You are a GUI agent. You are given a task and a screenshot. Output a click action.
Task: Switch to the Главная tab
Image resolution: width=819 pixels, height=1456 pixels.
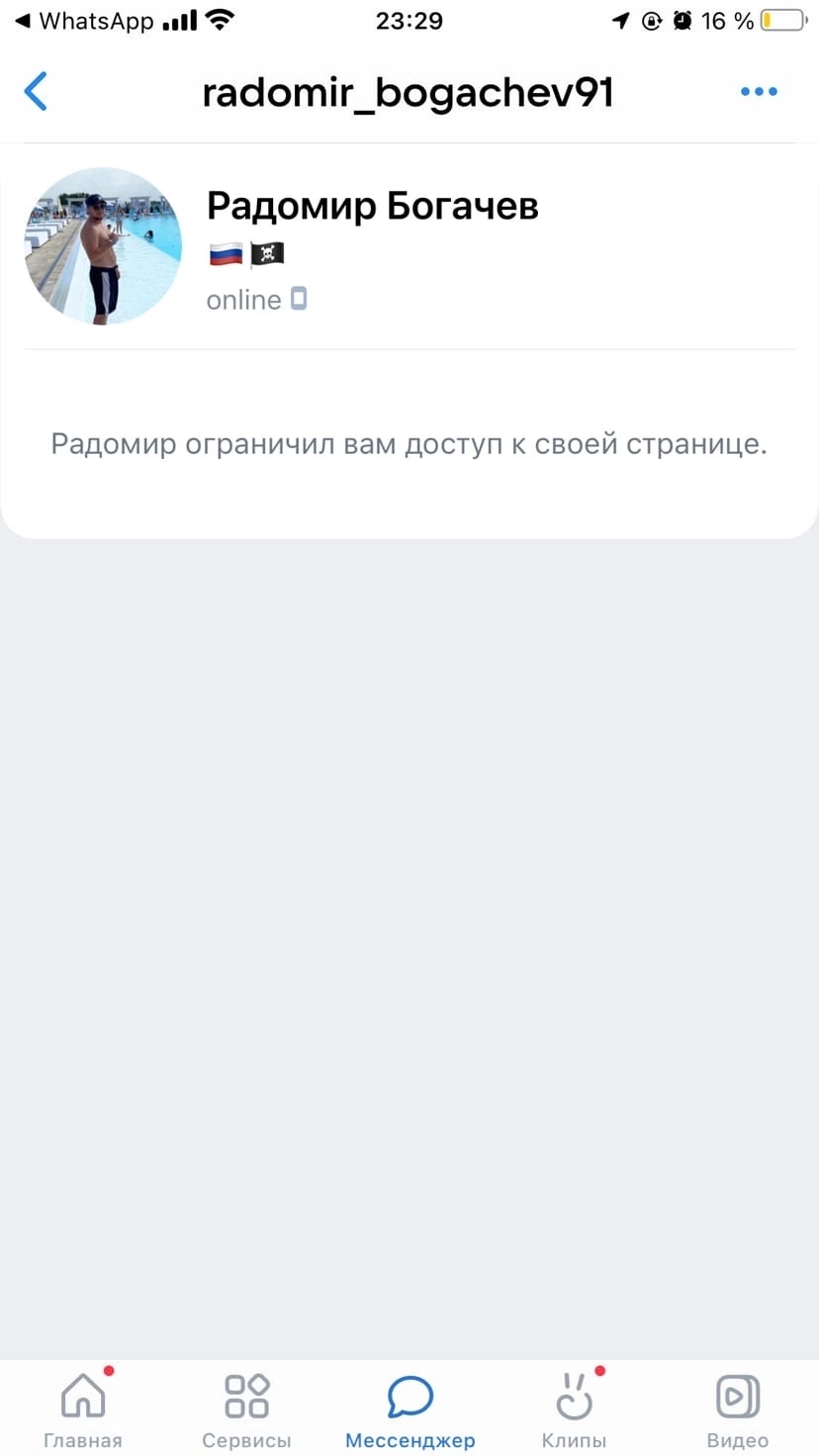pos(83,1409)
